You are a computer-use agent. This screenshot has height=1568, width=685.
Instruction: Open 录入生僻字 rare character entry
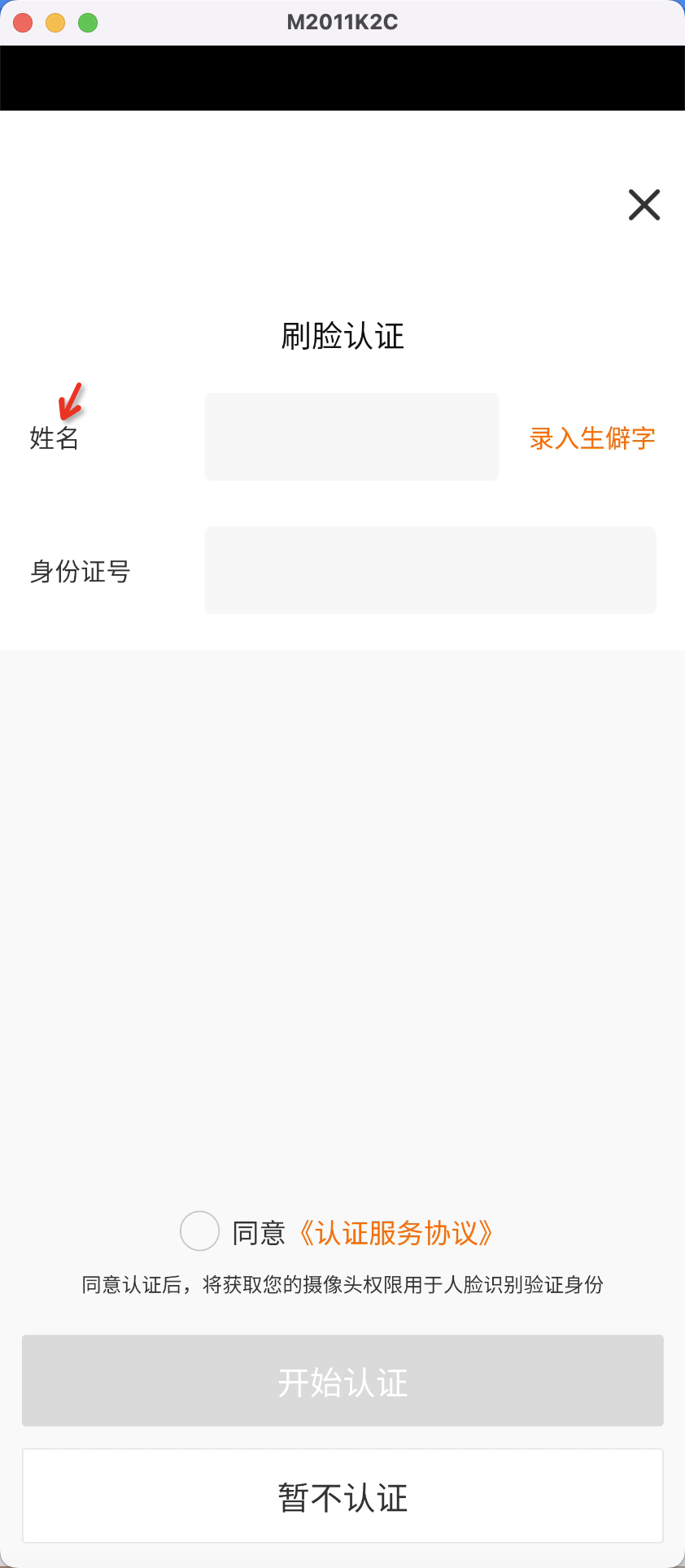592,438
